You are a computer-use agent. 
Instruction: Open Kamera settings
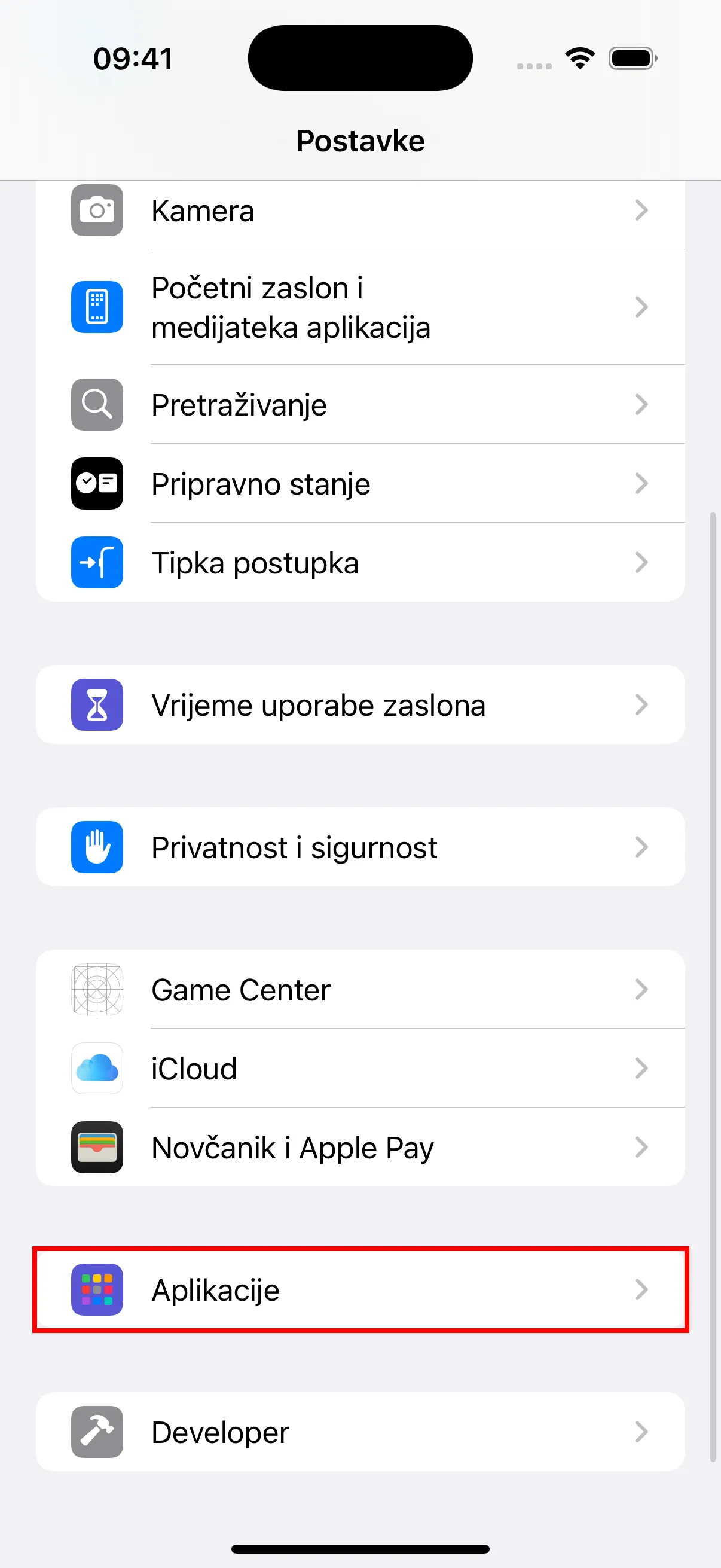359,211
